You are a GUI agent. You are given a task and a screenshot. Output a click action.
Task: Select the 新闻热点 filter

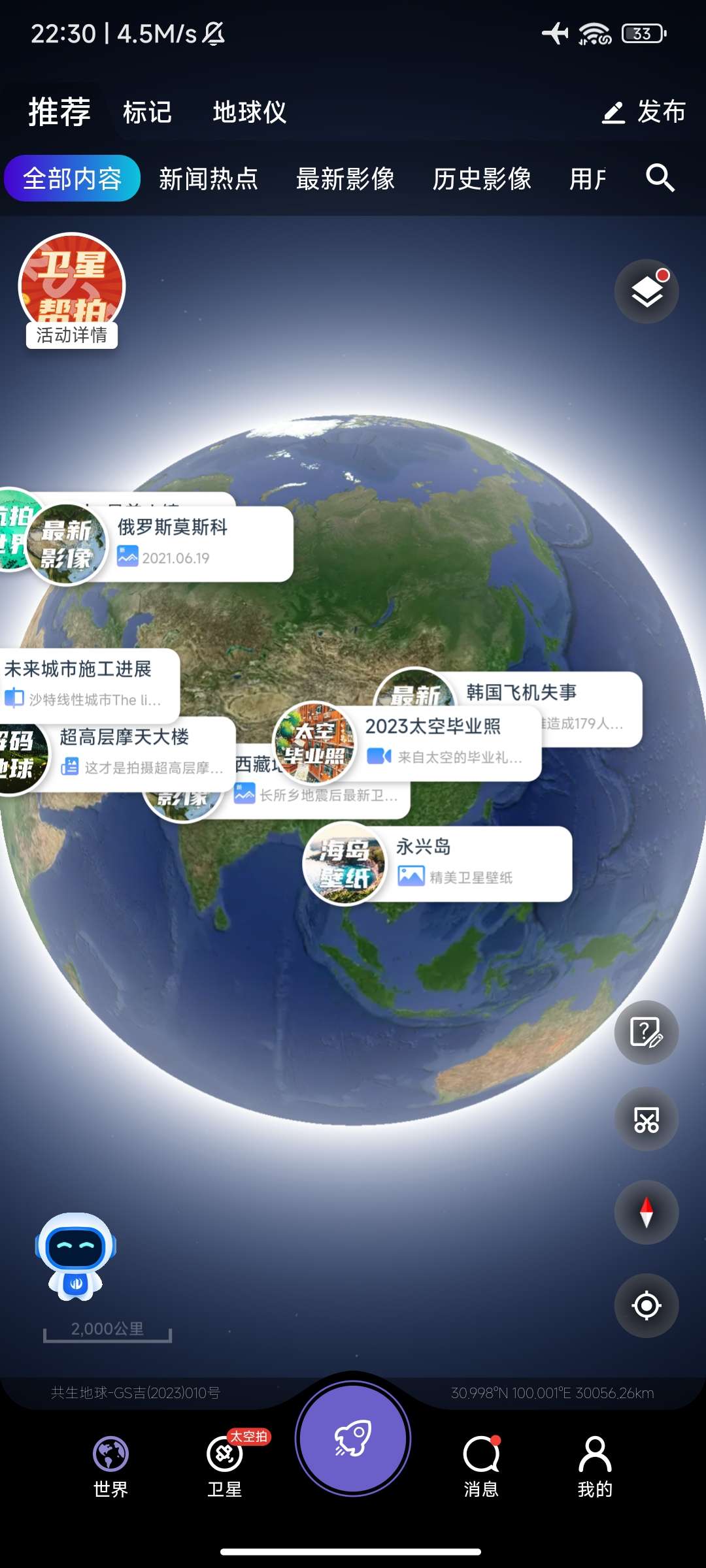click(209, 178)
